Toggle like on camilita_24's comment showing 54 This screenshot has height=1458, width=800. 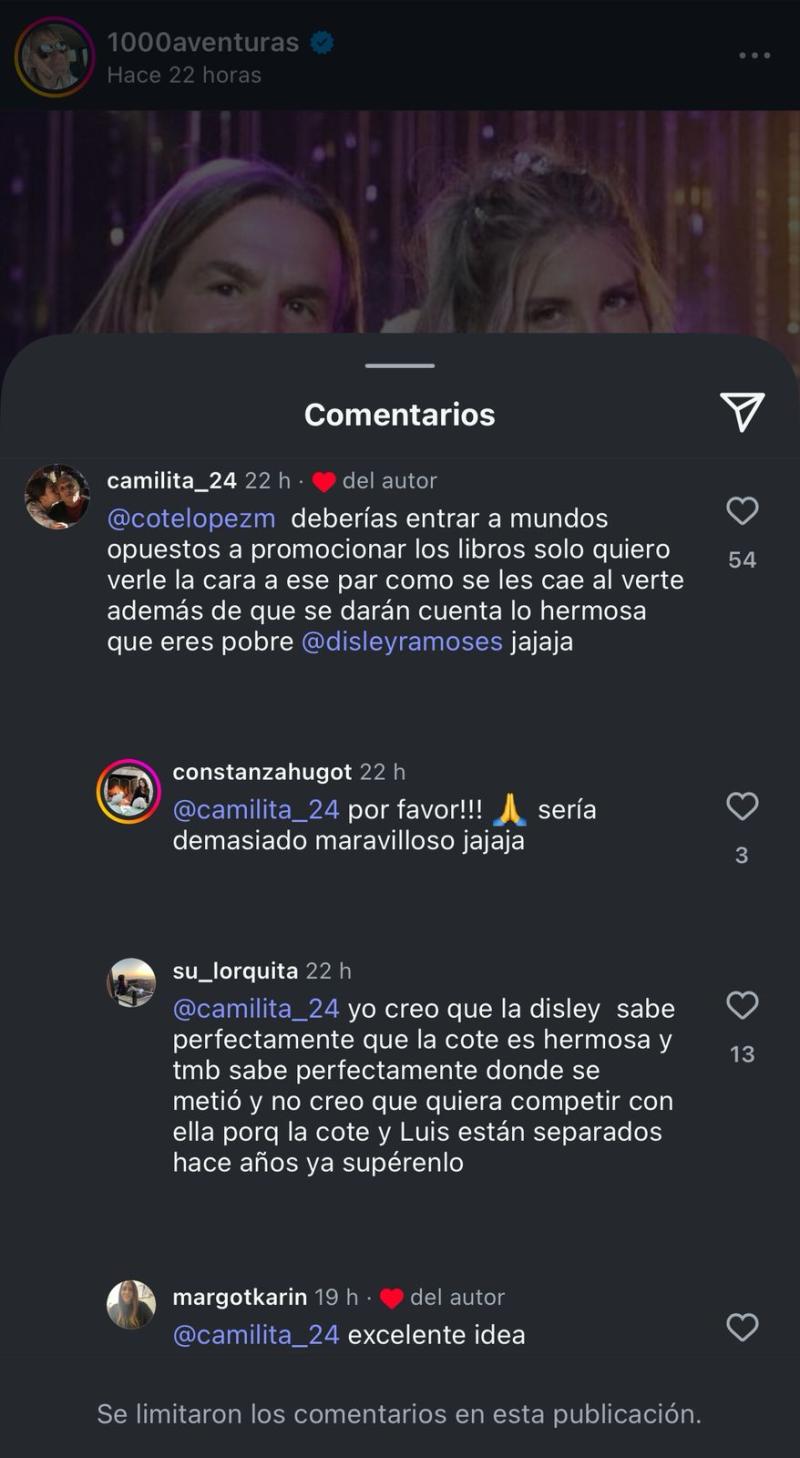[x=741, y=511]
